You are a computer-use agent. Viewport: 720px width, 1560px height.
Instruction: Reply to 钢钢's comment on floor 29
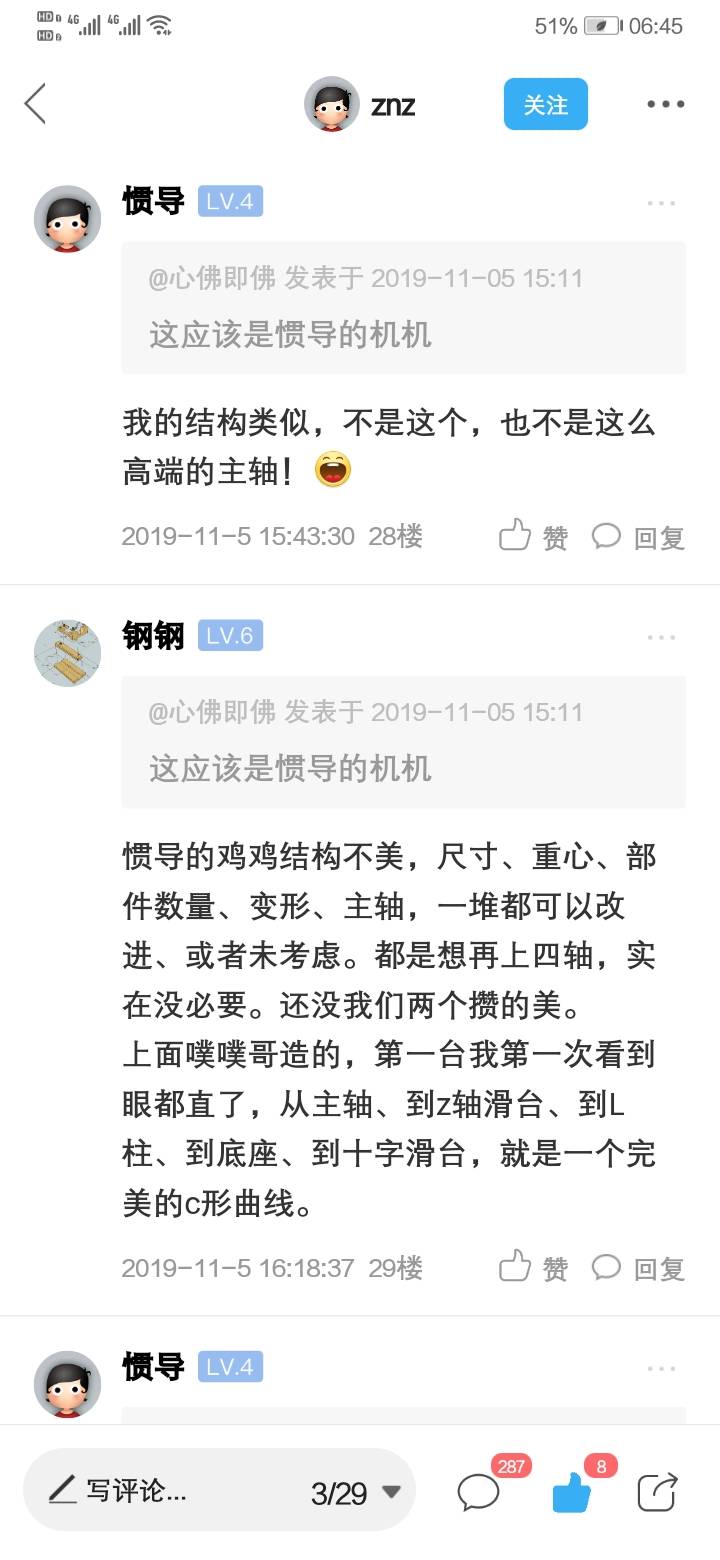638,1268
